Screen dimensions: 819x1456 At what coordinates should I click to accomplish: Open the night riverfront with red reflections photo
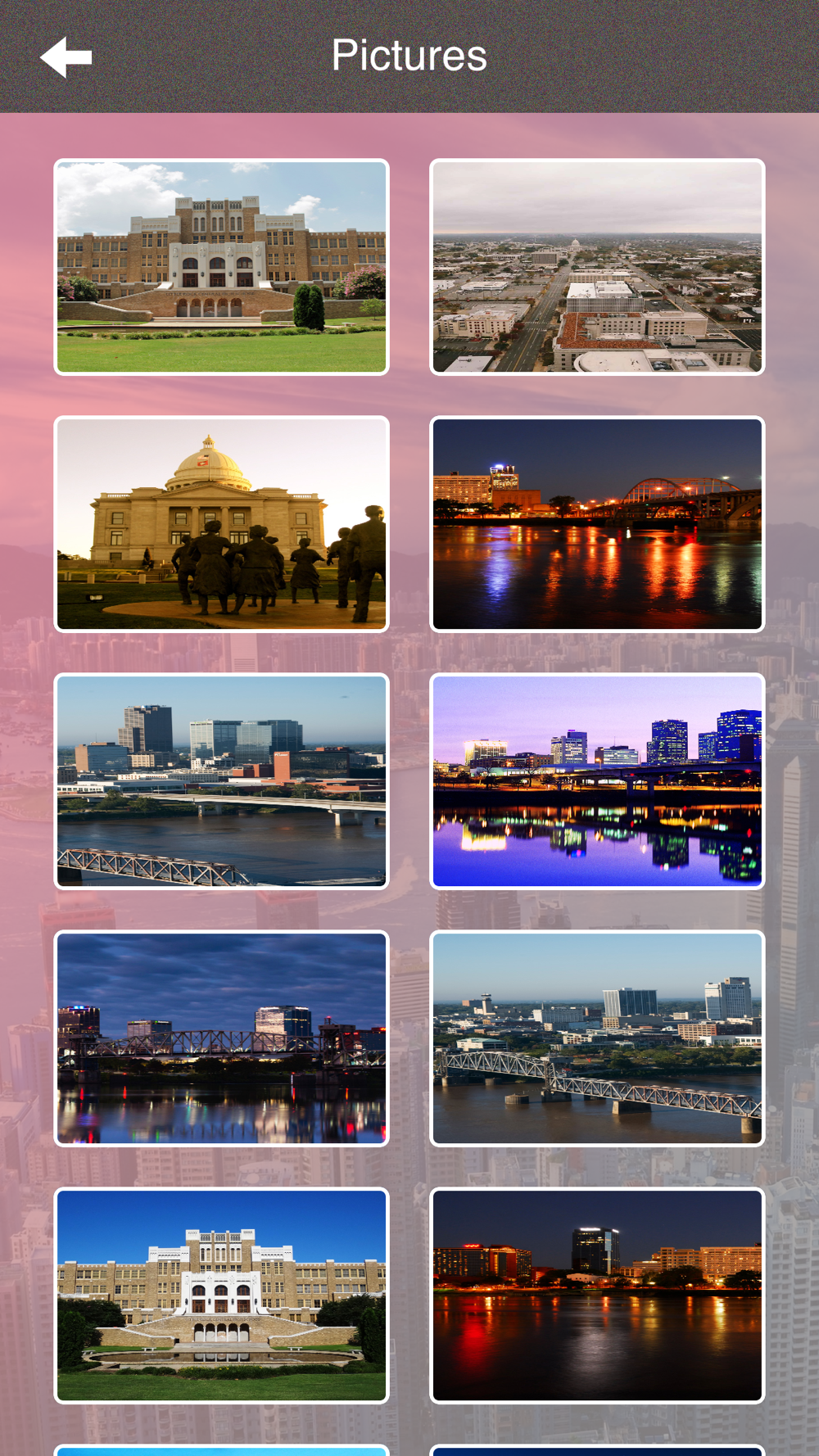pyautogui.click(x=597, y=1295)
